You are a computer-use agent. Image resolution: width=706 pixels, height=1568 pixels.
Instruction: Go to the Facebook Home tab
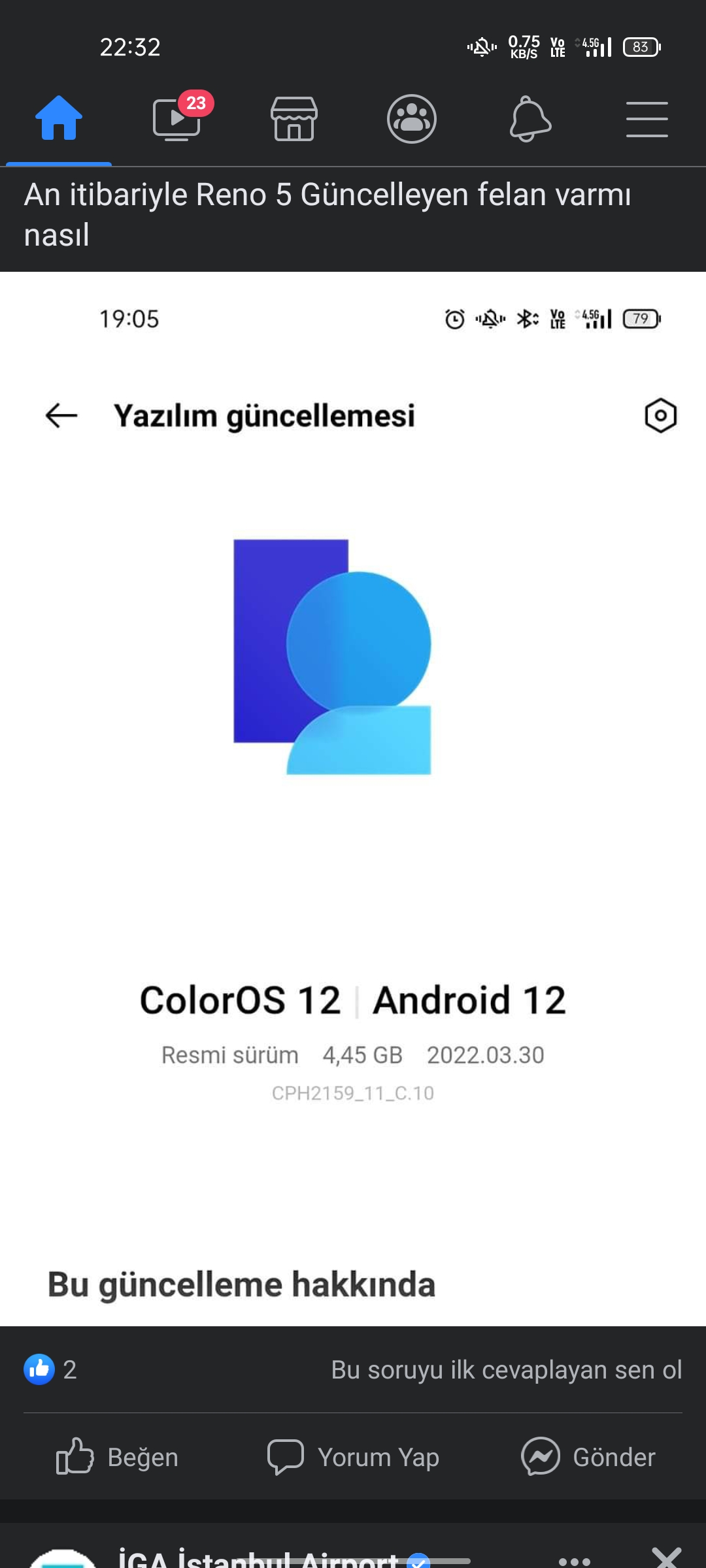click(59, 119)
